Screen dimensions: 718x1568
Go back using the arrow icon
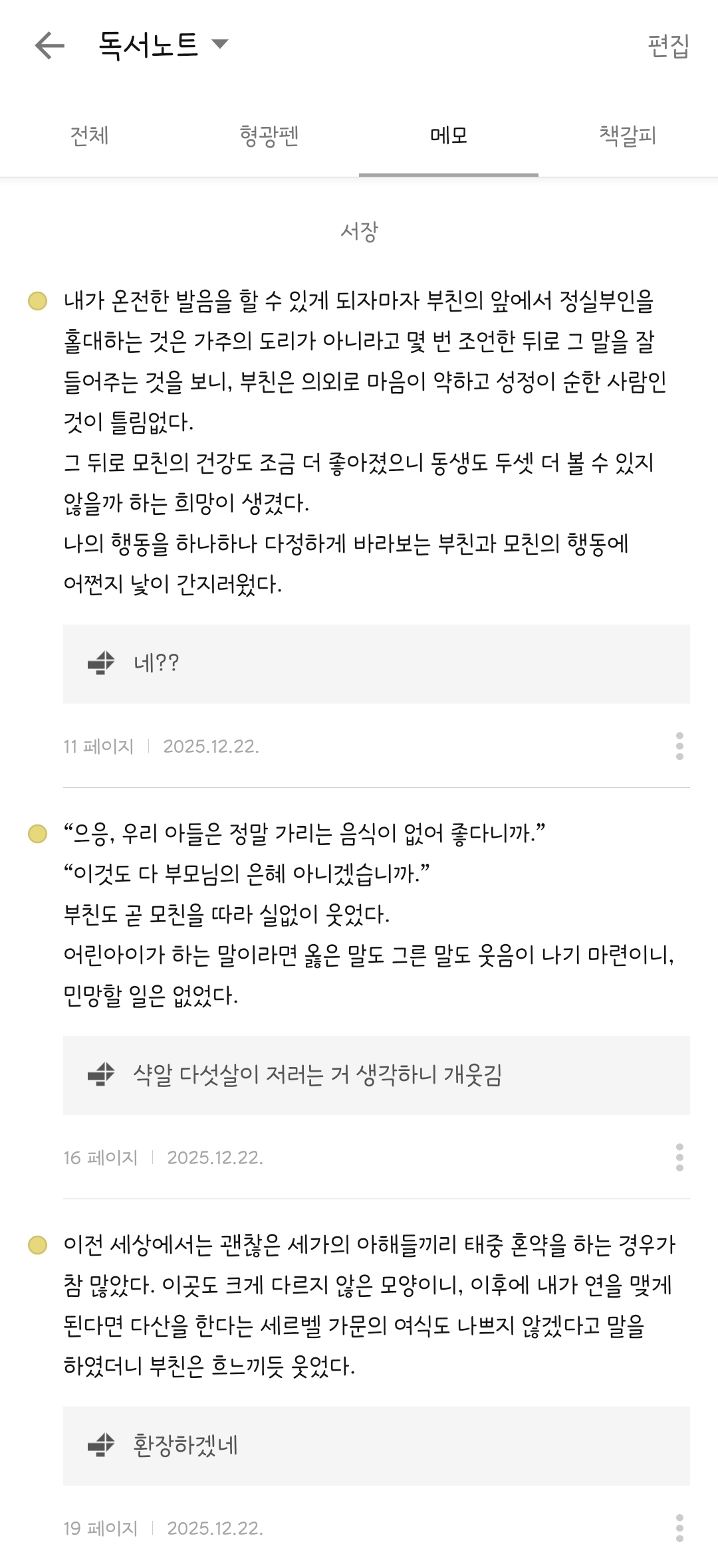click(x=50, y=46)
